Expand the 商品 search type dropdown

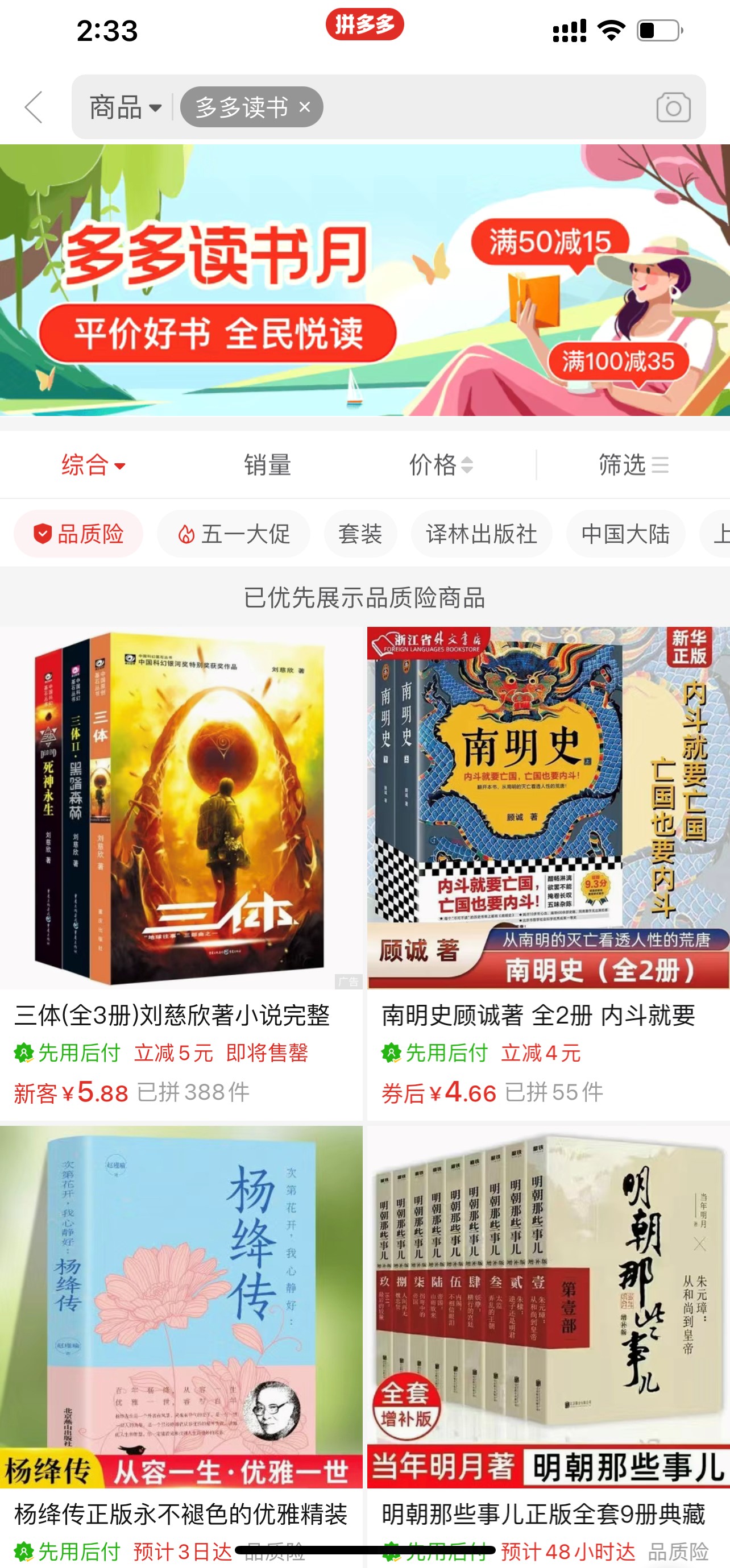[126, 107]
